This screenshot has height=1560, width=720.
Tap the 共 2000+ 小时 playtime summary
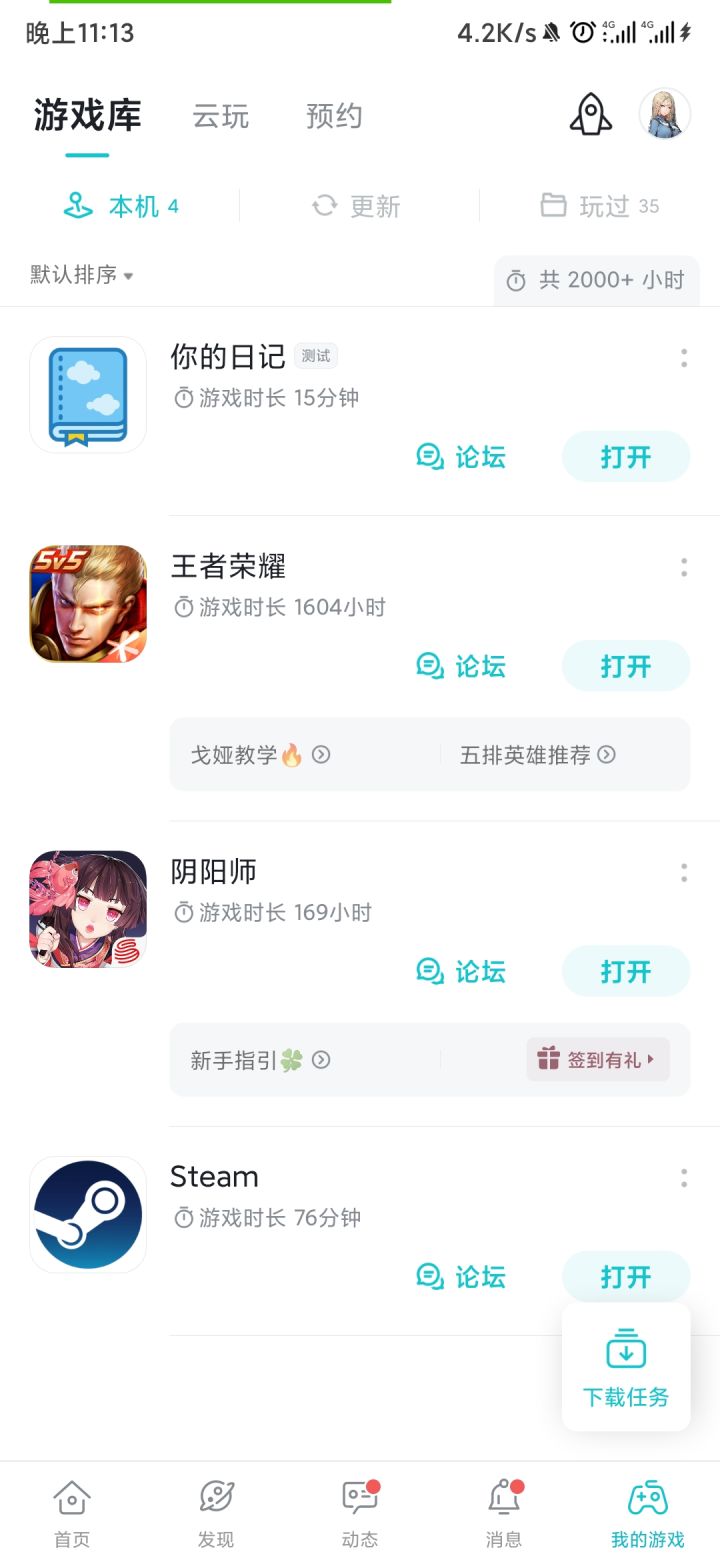click(x=595, y=280)
